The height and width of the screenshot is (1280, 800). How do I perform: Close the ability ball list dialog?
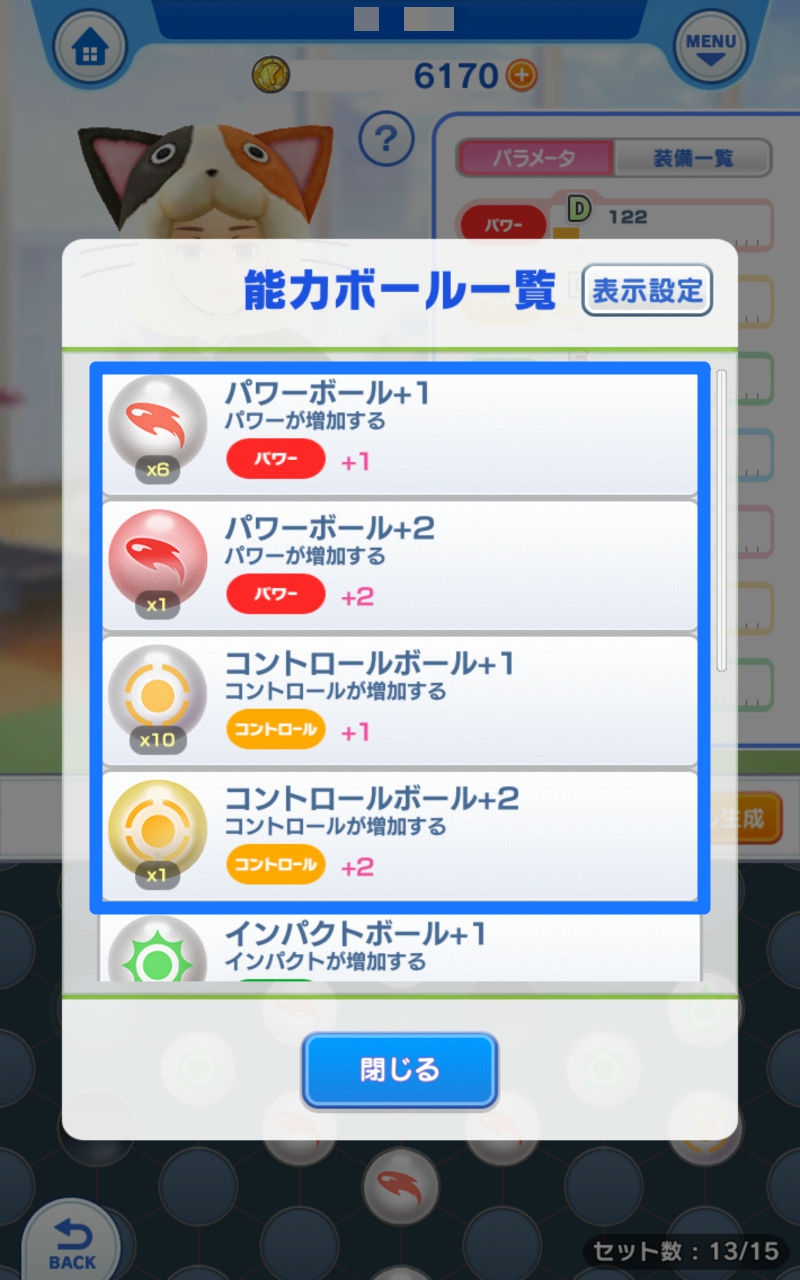click(x=399, y=1070)
